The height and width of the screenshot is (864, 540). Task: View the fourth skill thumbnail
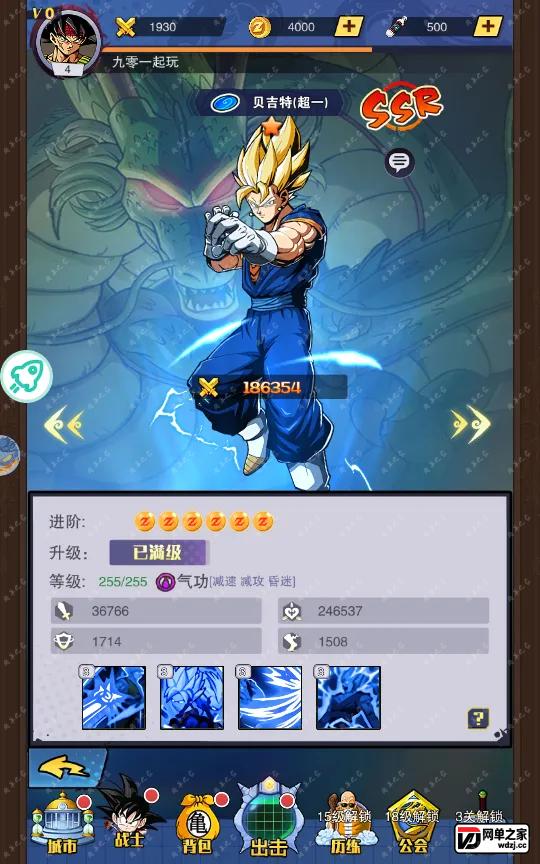(348, 698)
